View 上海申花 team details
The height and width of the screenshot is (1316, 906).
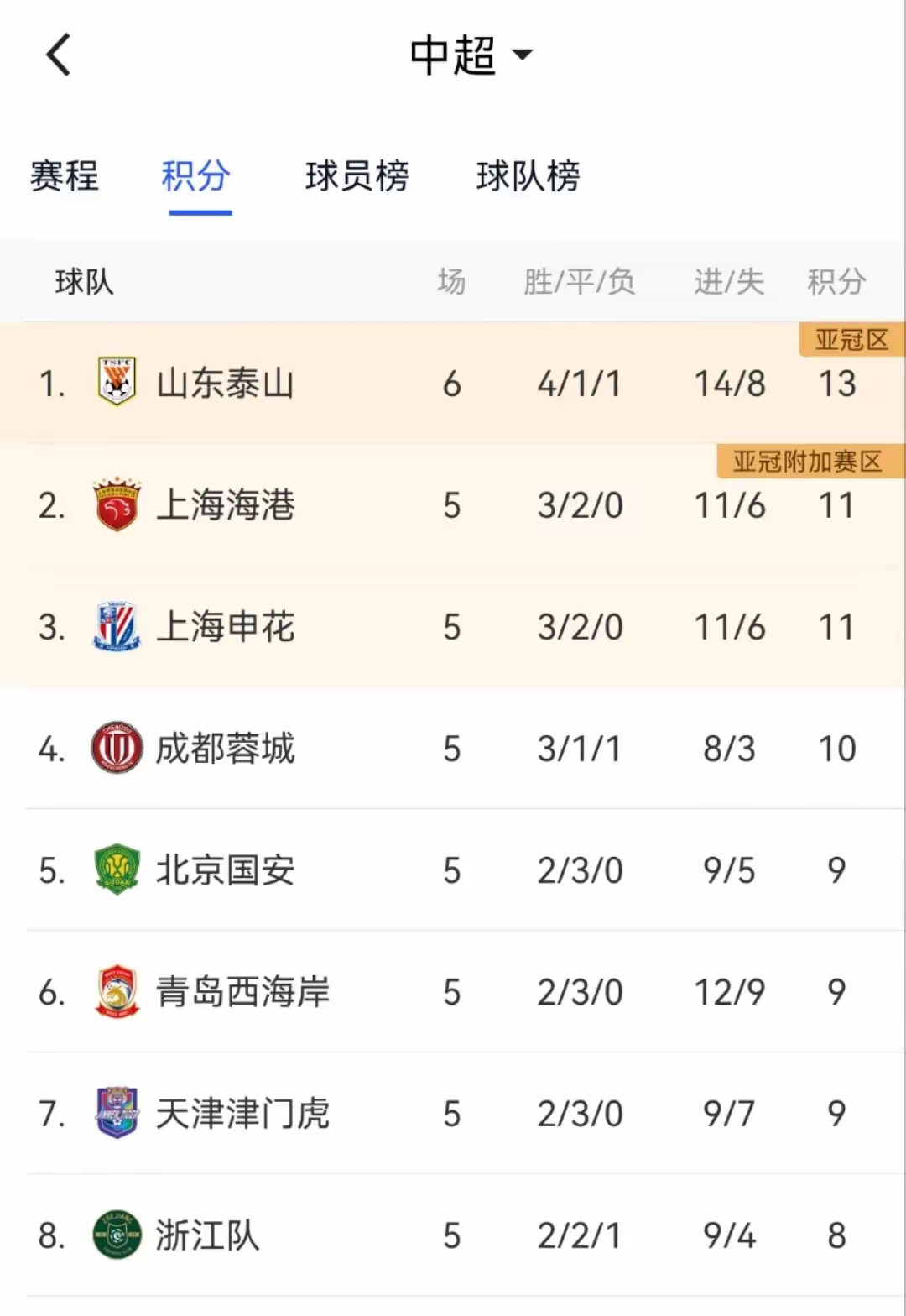225,627
